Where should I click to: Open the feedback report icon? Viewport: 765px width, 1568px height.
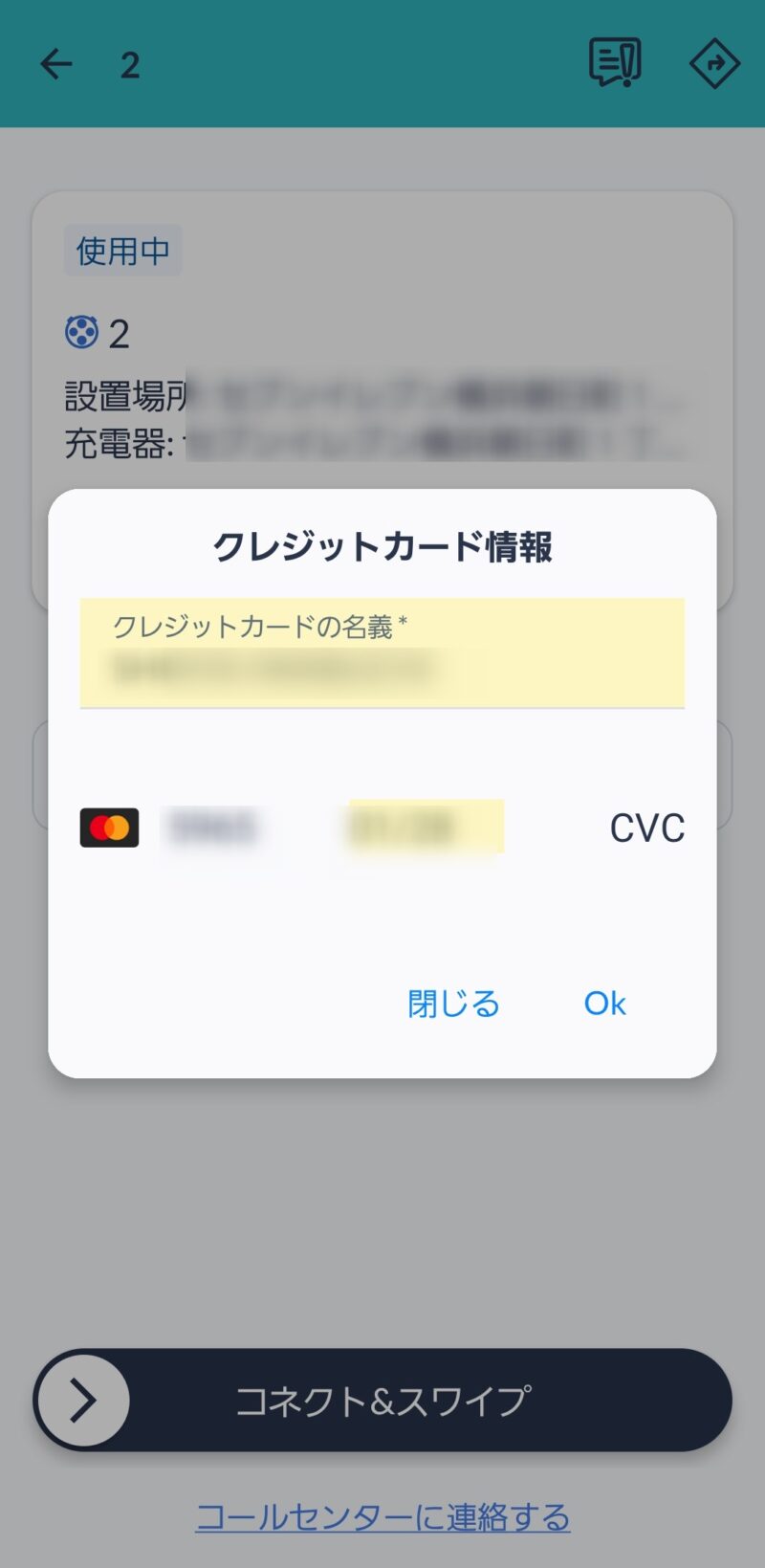[x=615, y=63]
